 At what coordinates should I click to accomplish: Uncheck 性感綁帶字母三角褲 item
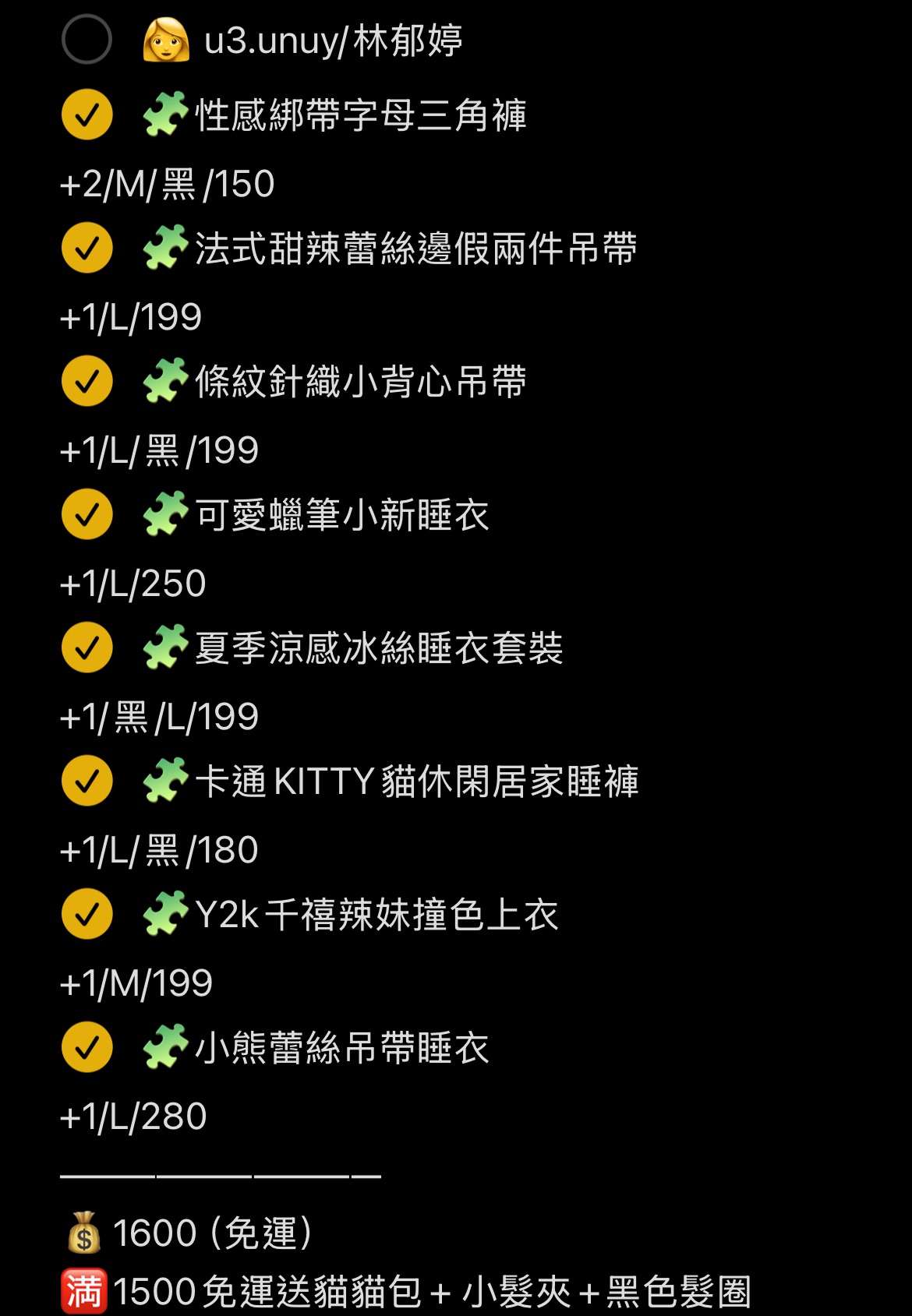[87, 115]
